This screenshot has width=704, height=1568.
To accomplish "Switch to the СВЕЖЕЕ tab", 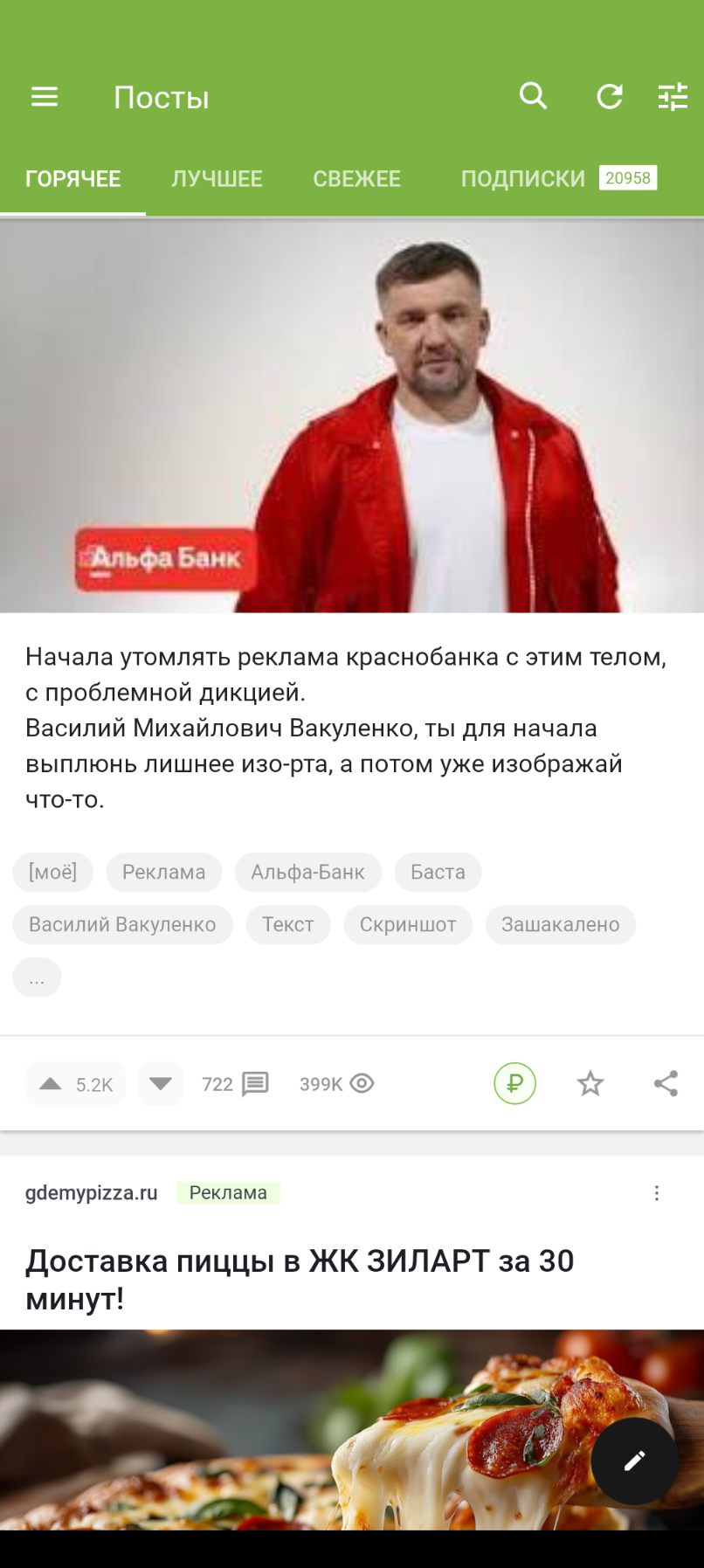I will [356, 179].
